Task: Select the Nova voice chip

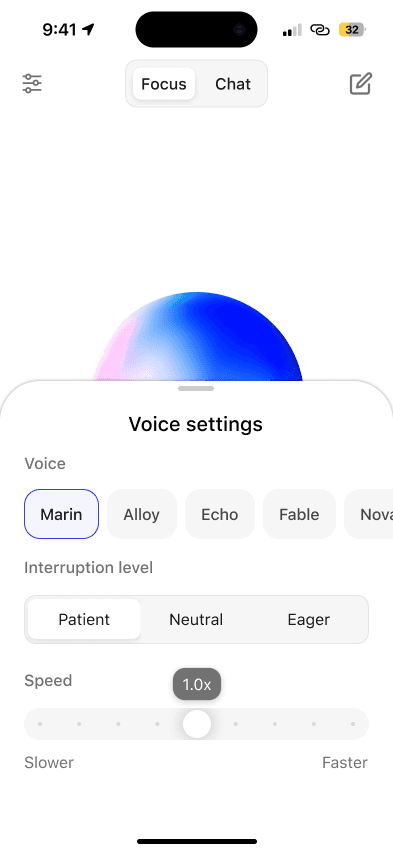Action: click(370, 514)
